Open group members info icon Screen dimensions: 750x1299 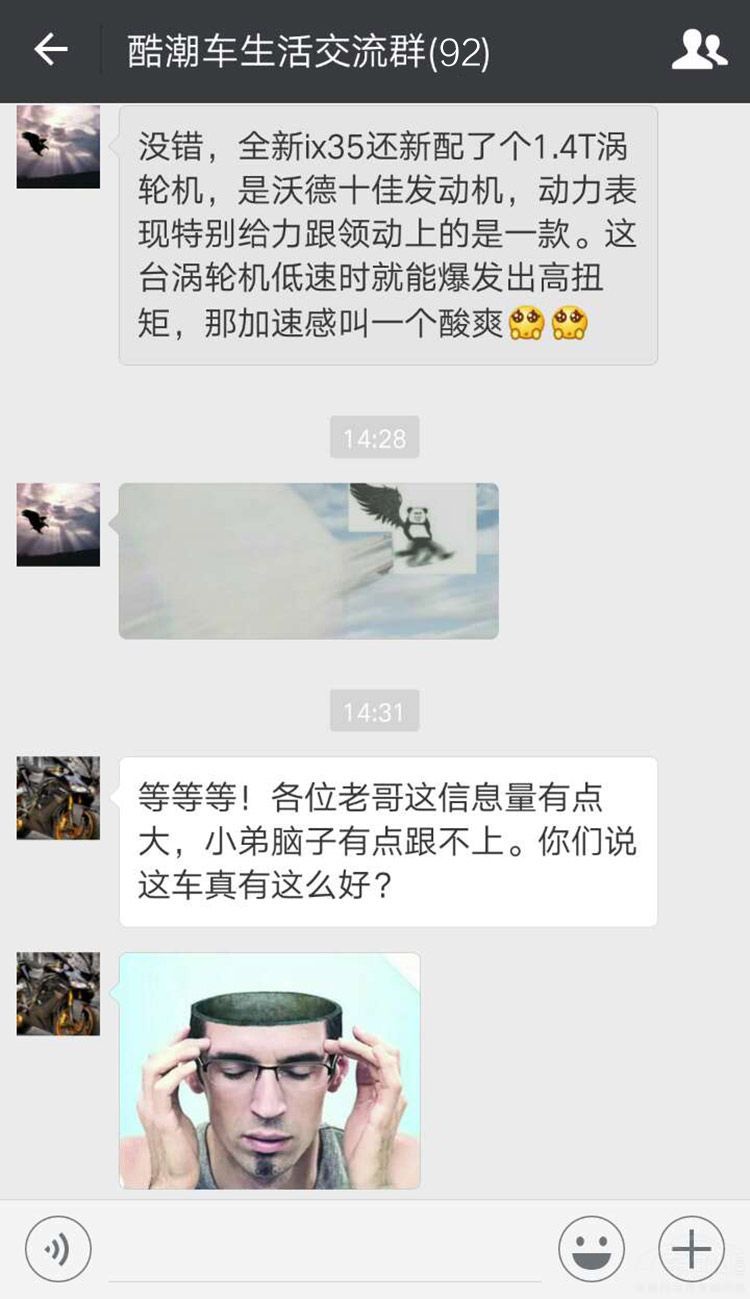(x=698, y=50)
